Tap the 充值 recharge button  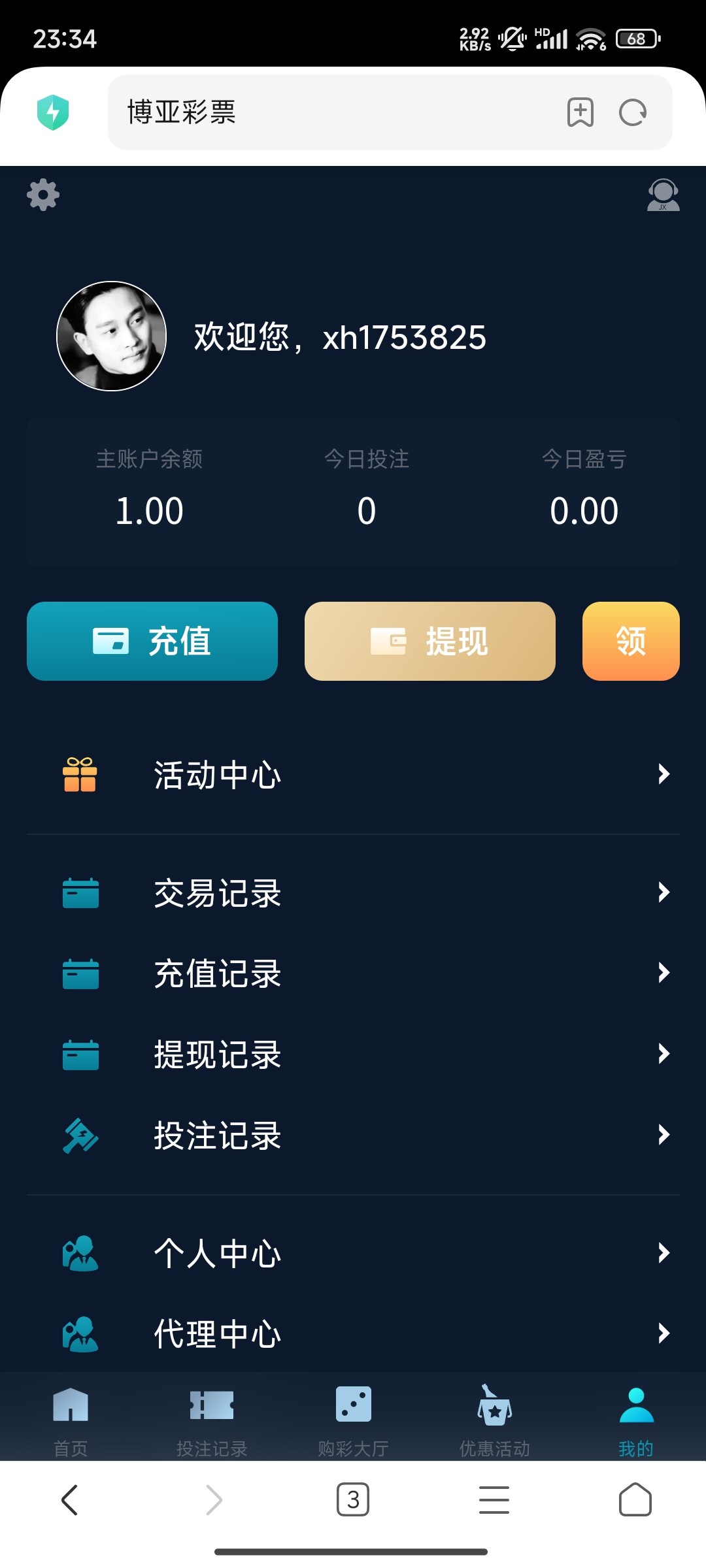point(152,641)
